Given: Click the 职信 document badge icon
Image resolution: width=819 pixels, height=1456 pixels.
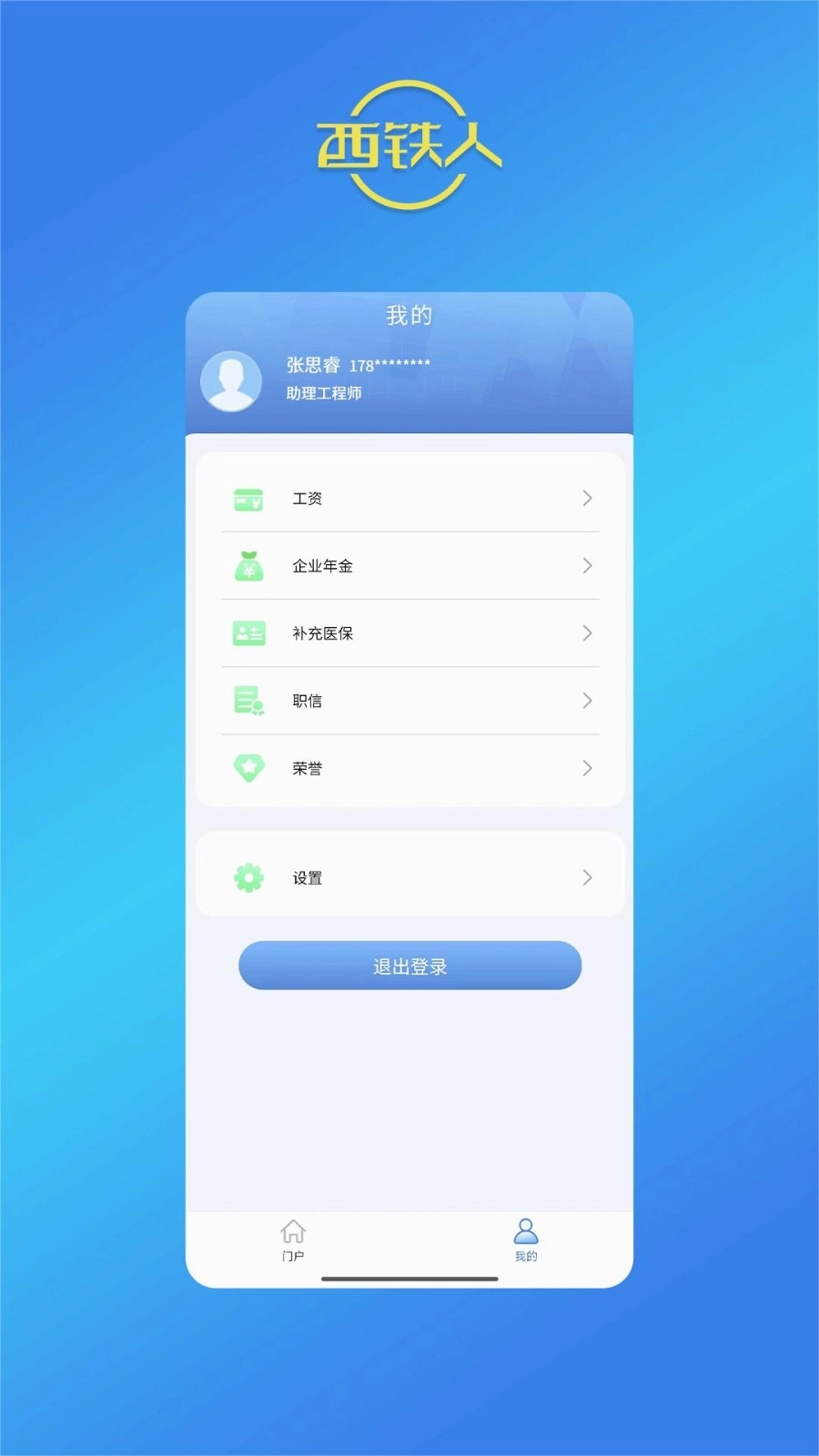Looking at the screenshot, I should coord(248,700).
